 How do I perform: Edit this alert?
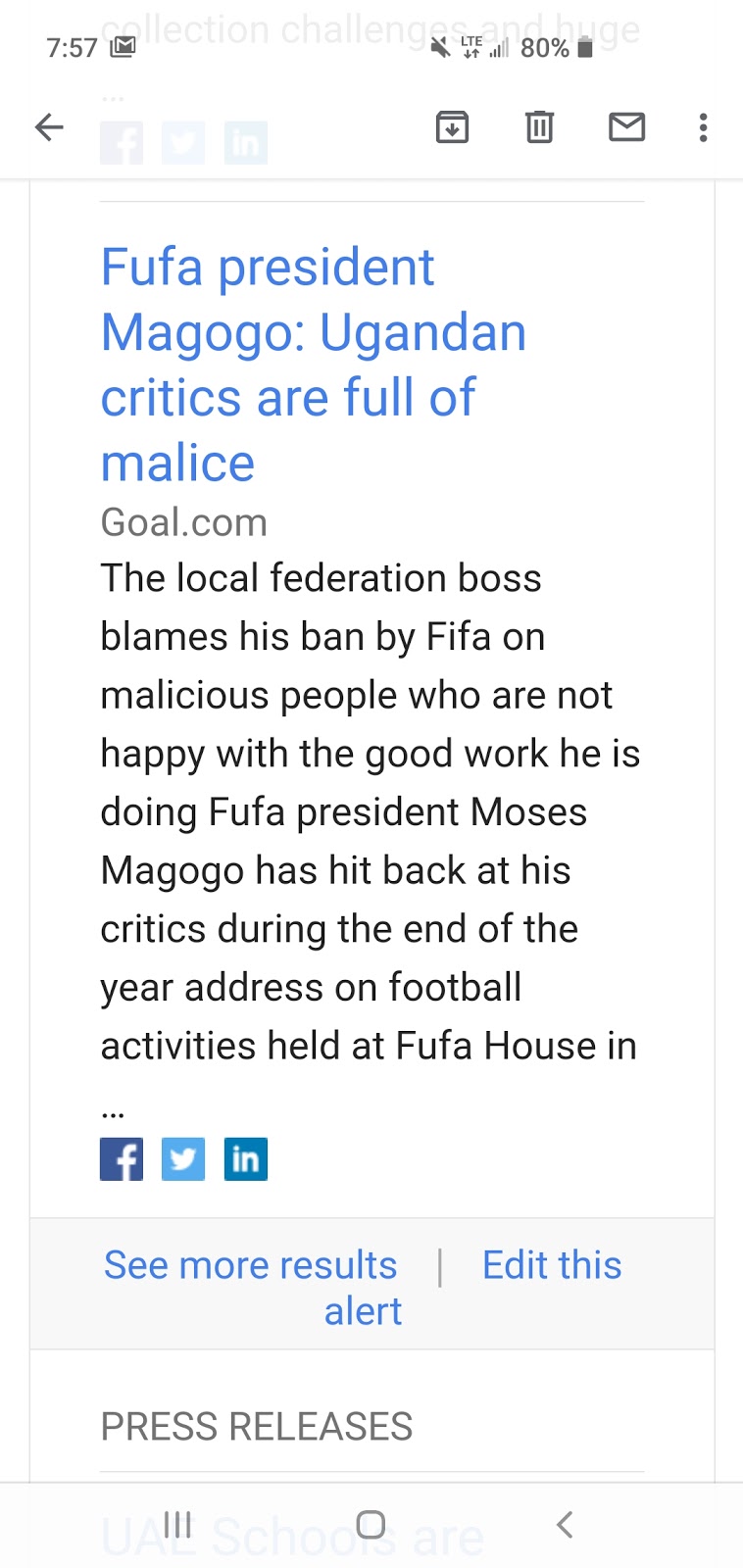(551, 1265)
